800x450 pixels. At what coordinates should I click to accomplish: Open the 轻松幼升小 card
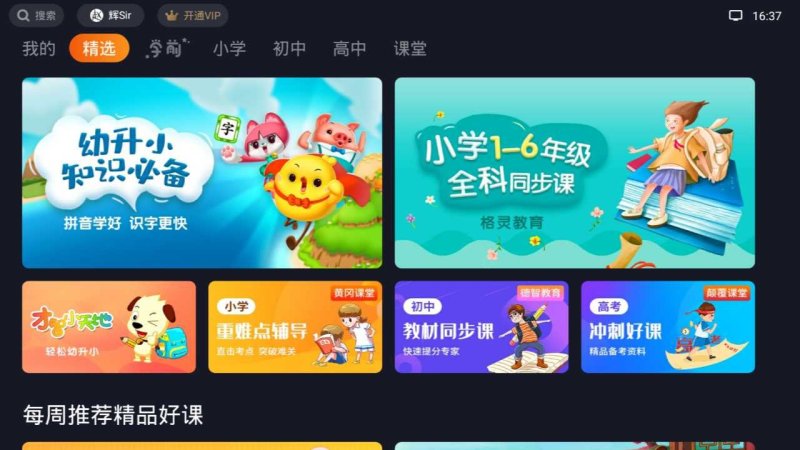tap(109, 327)
